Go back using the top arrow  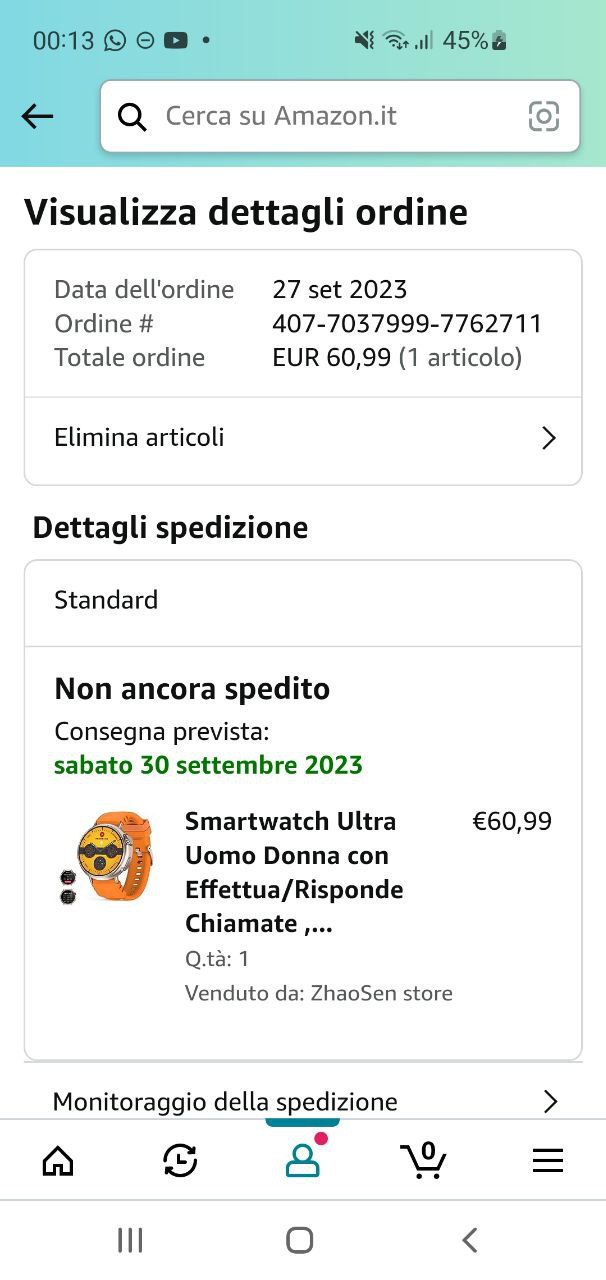pyautogui.click(x=37, y=117)
